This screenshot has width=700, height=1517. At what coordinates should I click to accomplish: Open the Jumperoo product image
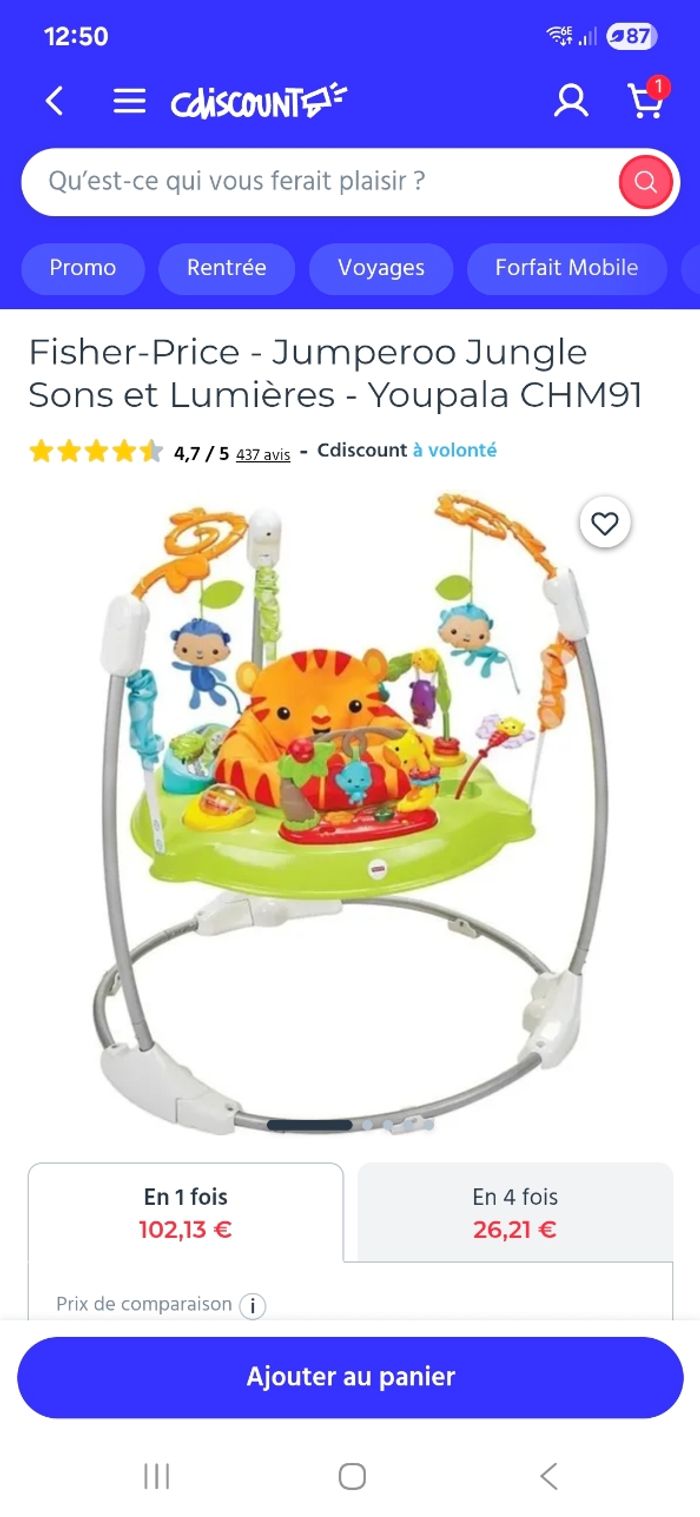[x=350, y=810]
